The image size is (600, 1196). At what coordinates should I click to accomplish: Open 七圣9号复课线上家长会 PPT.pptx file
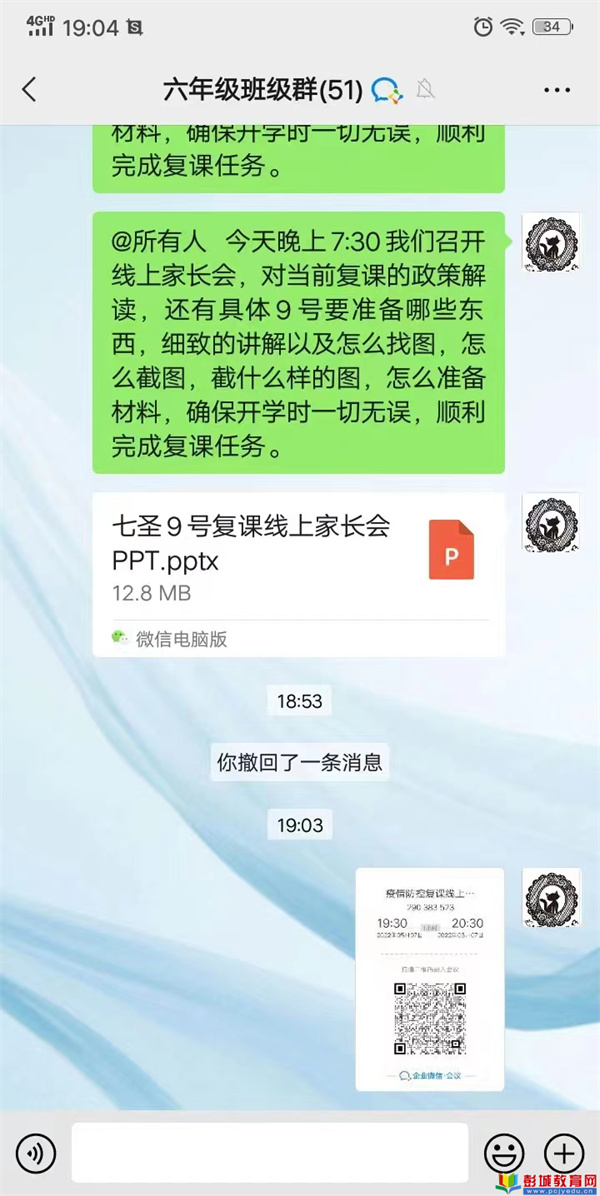click(x=298, y=559)
